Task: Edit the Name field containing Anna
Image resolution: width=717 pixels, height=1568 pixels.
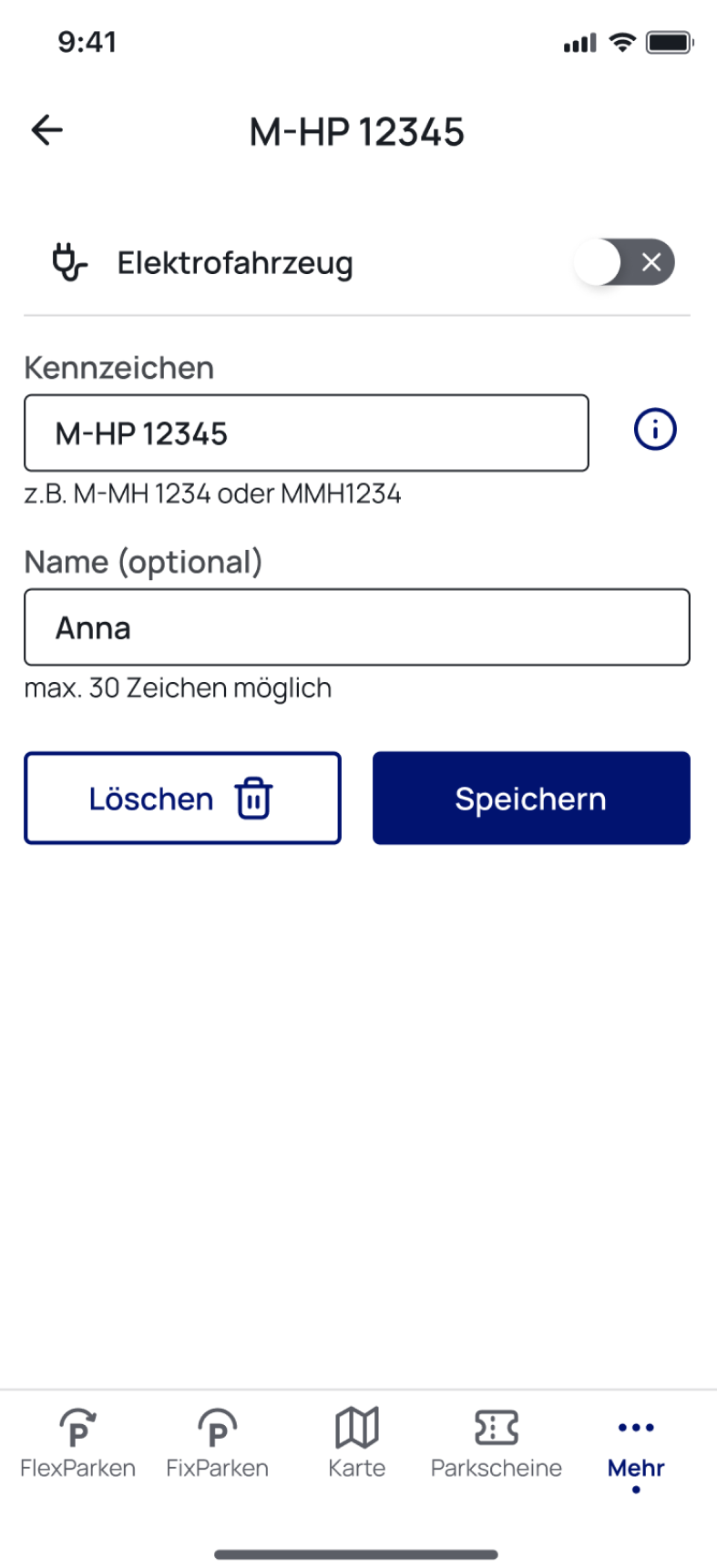Action: (x=356, y=627)
